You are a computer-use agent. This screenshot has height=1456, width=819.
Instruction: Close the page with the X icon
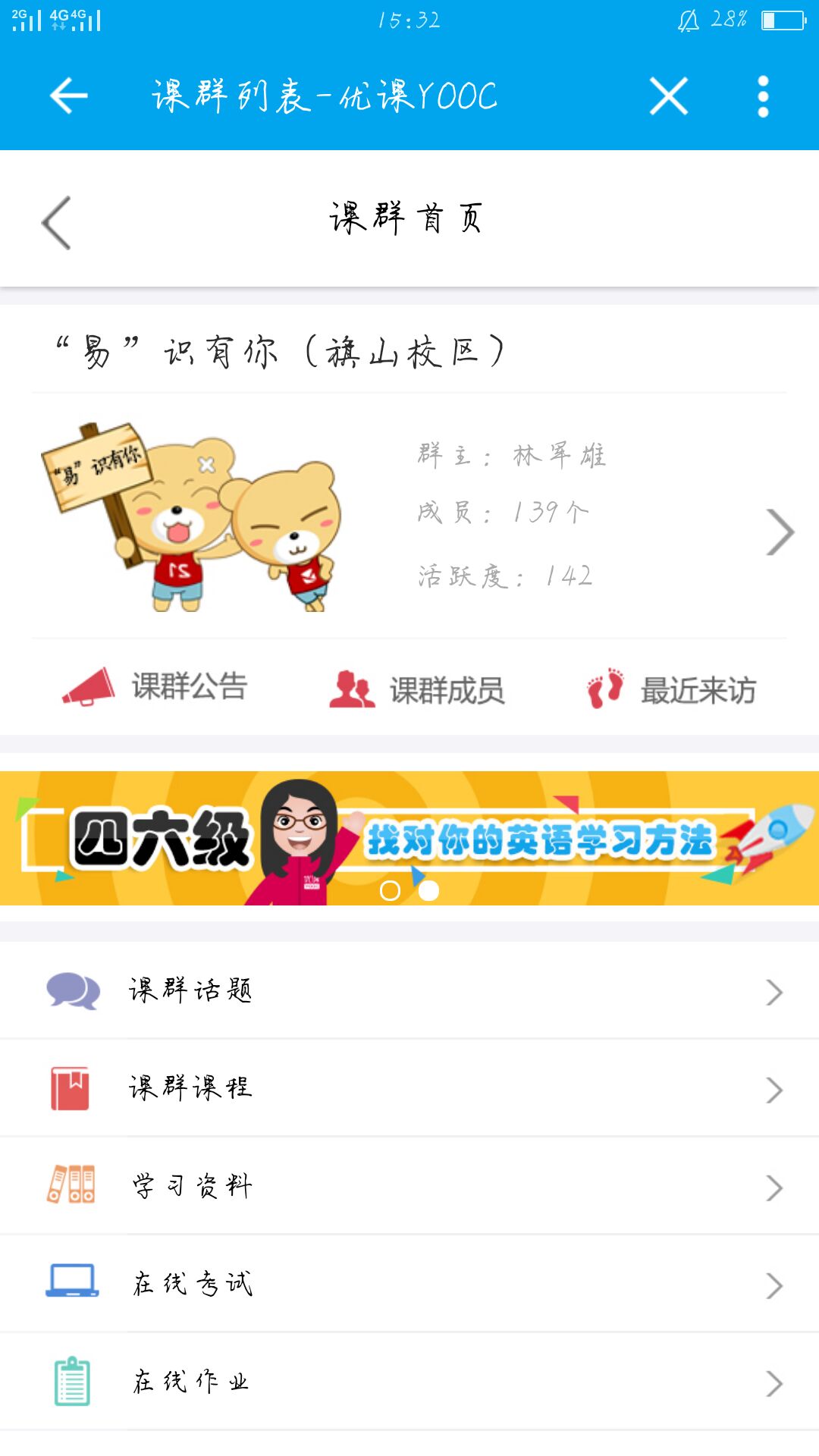point(668,96)
